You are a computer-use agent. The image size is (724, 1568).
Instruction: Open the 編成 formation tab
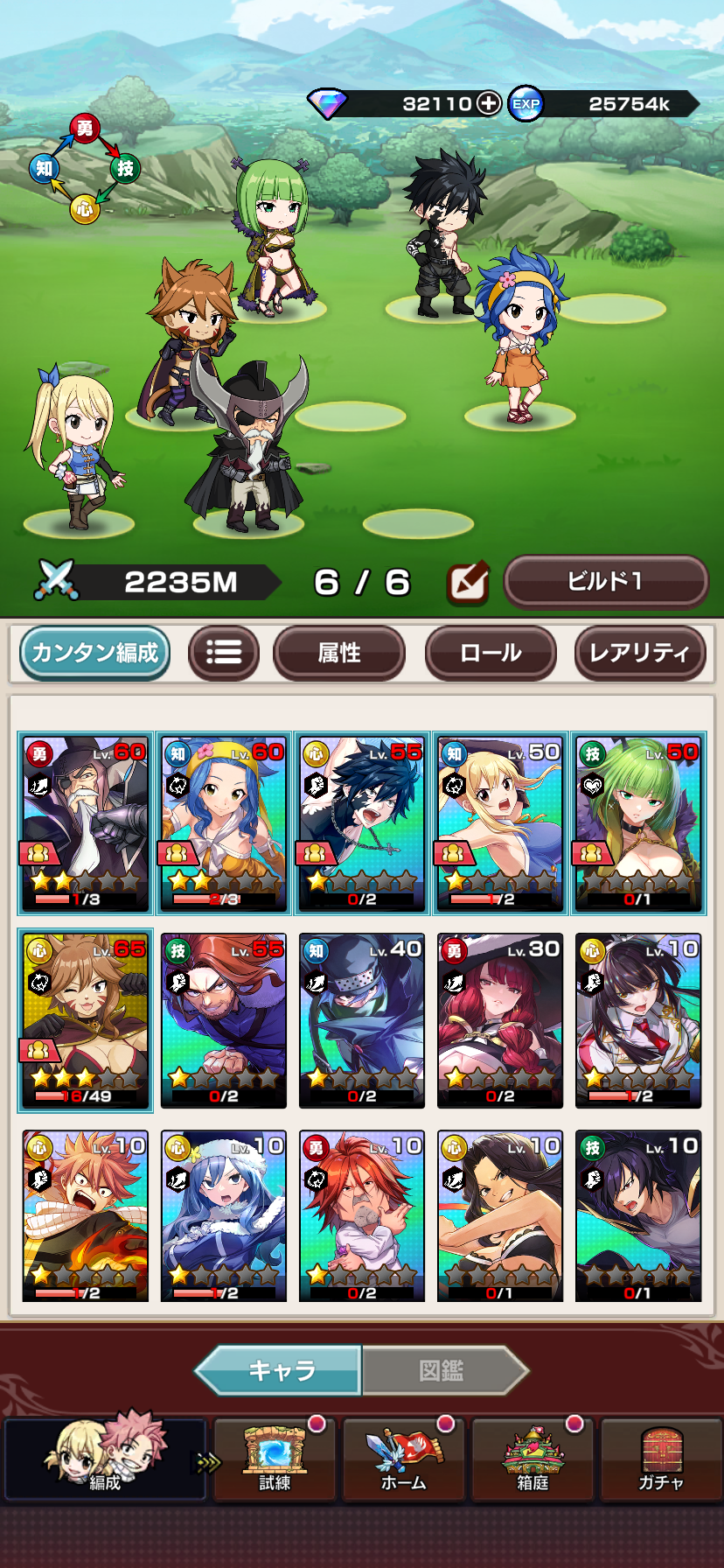[x=105, y=1459]
